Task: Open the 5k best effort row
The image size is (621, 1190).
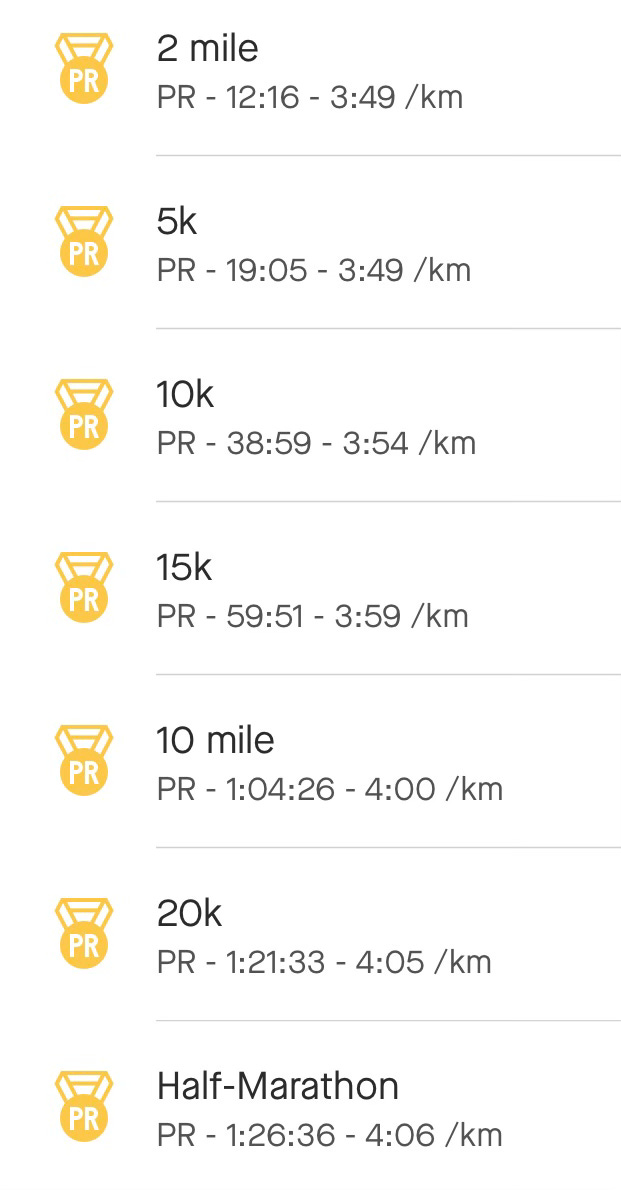Action: (310, 243)
